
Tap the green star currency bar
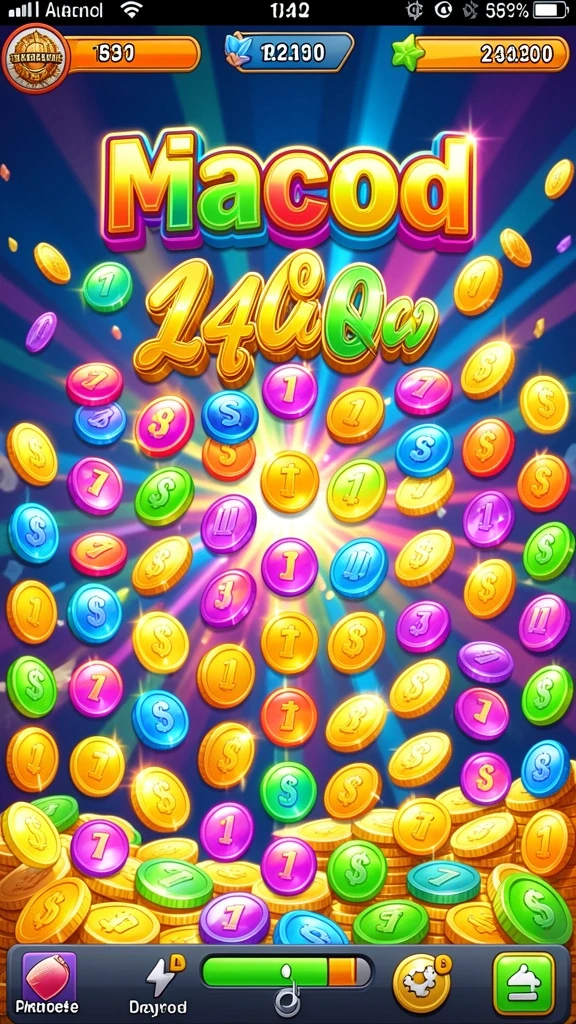[481, 54]
